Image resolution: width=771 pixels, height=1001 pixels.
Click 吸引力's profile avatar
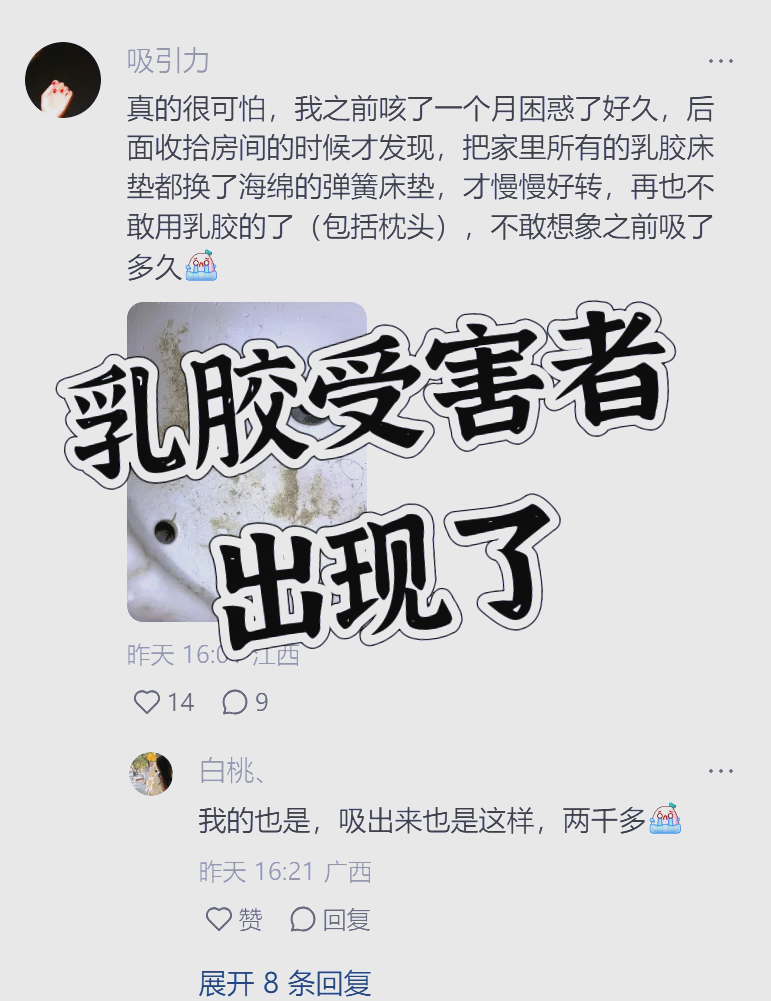pos(62,79)
